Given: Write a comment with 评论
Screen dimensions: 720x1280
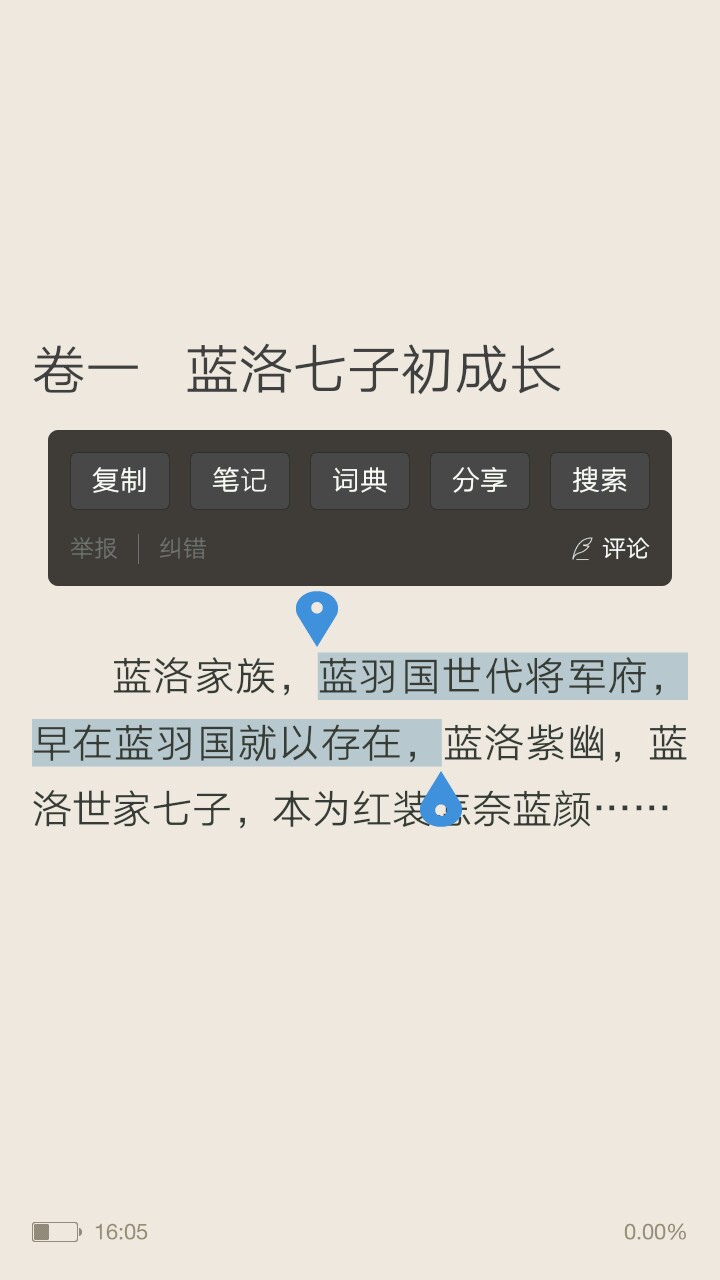Looking at the screenshot, I should click(611, 548).
